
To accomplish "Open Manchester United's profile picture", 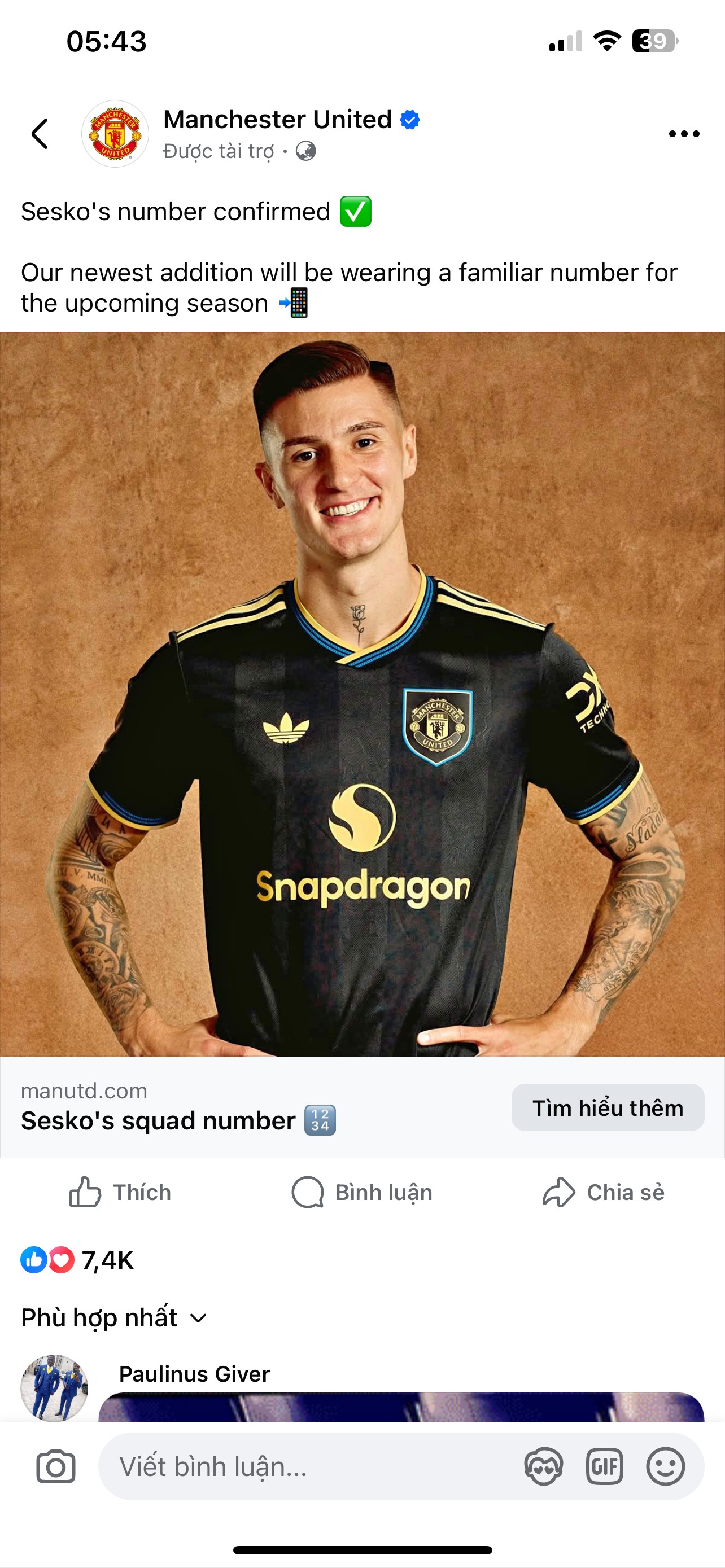I will coord(115,134).
